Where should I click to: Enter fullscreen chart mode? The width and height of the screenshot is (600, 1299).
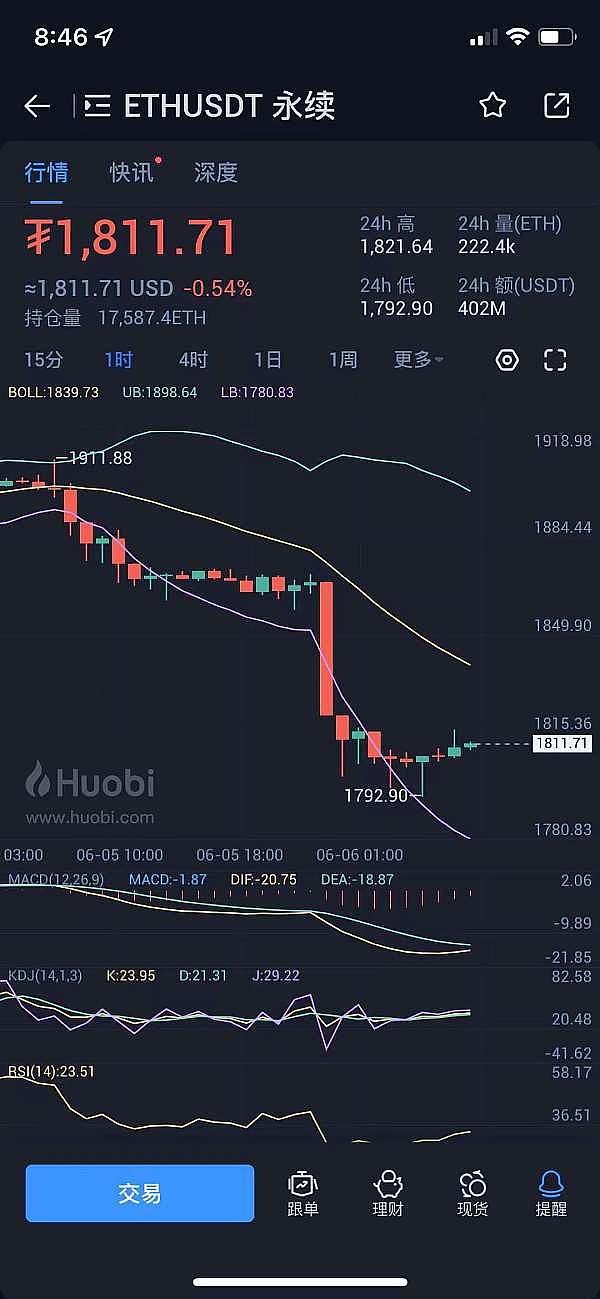(555, 360)
